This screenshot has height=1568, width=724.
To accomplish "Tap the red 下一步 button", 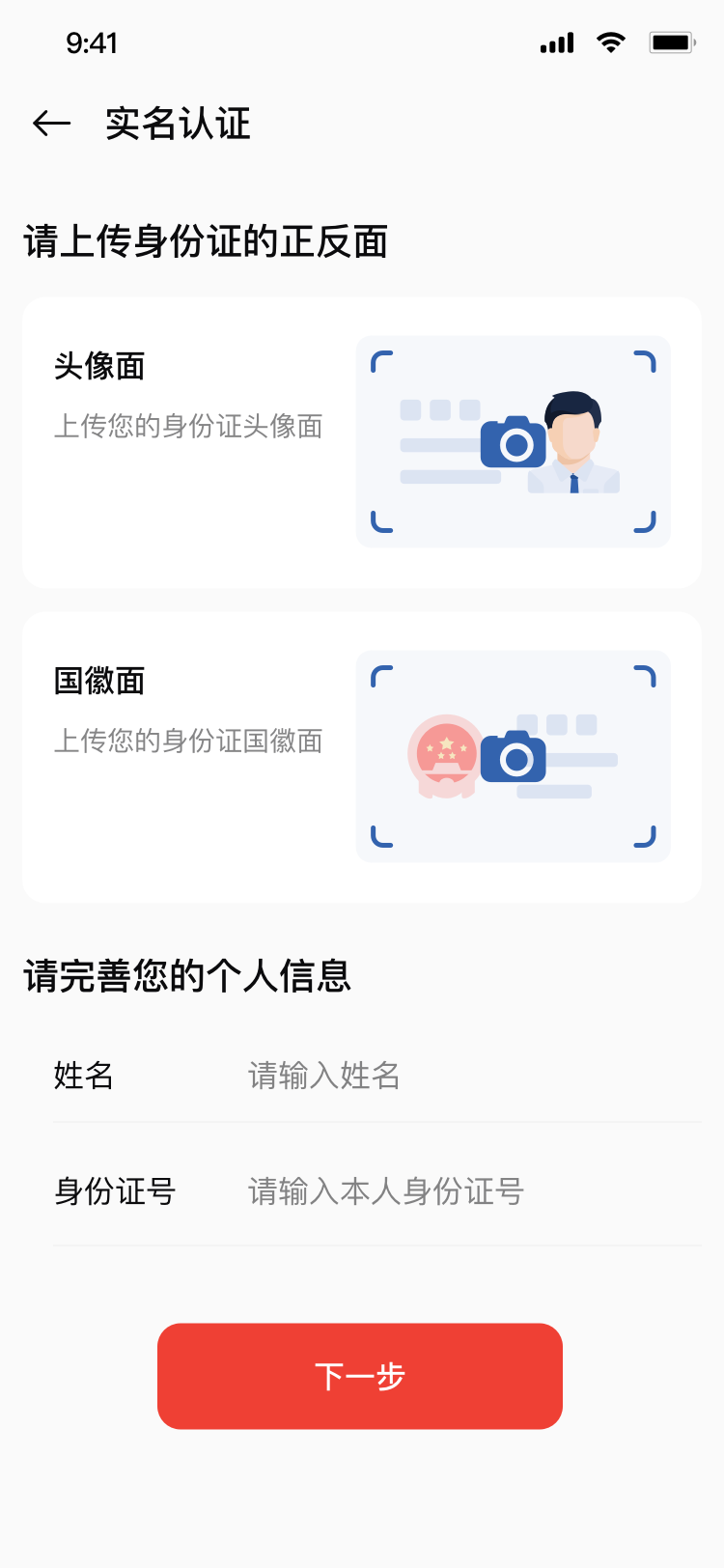I will (360, 1376).
